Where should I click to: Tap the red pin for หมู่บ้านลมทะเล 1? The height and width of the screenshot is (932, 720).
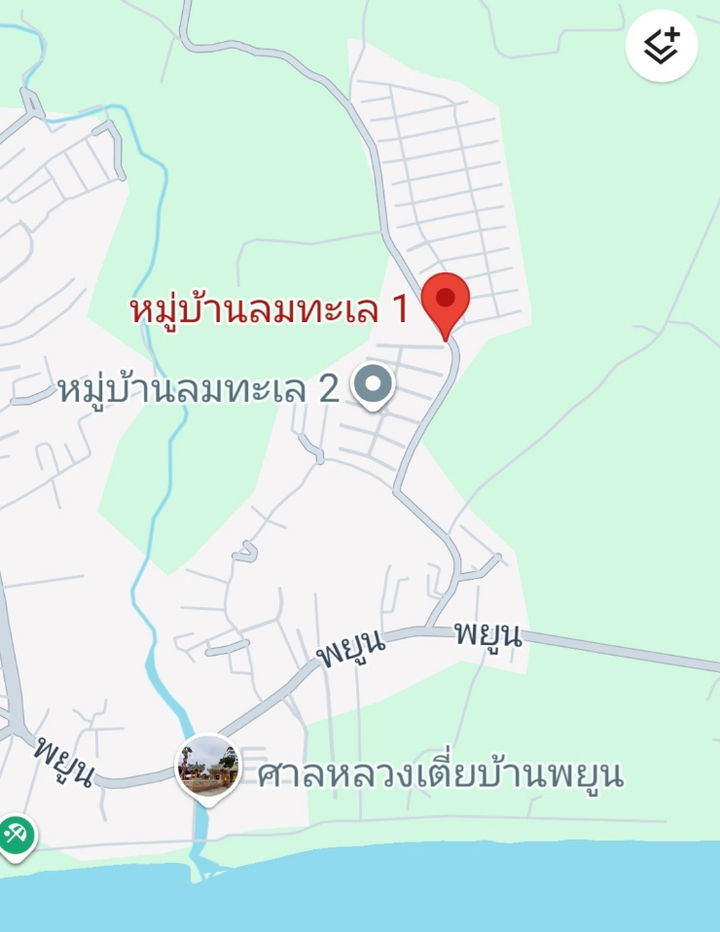(x=446, y=302)
